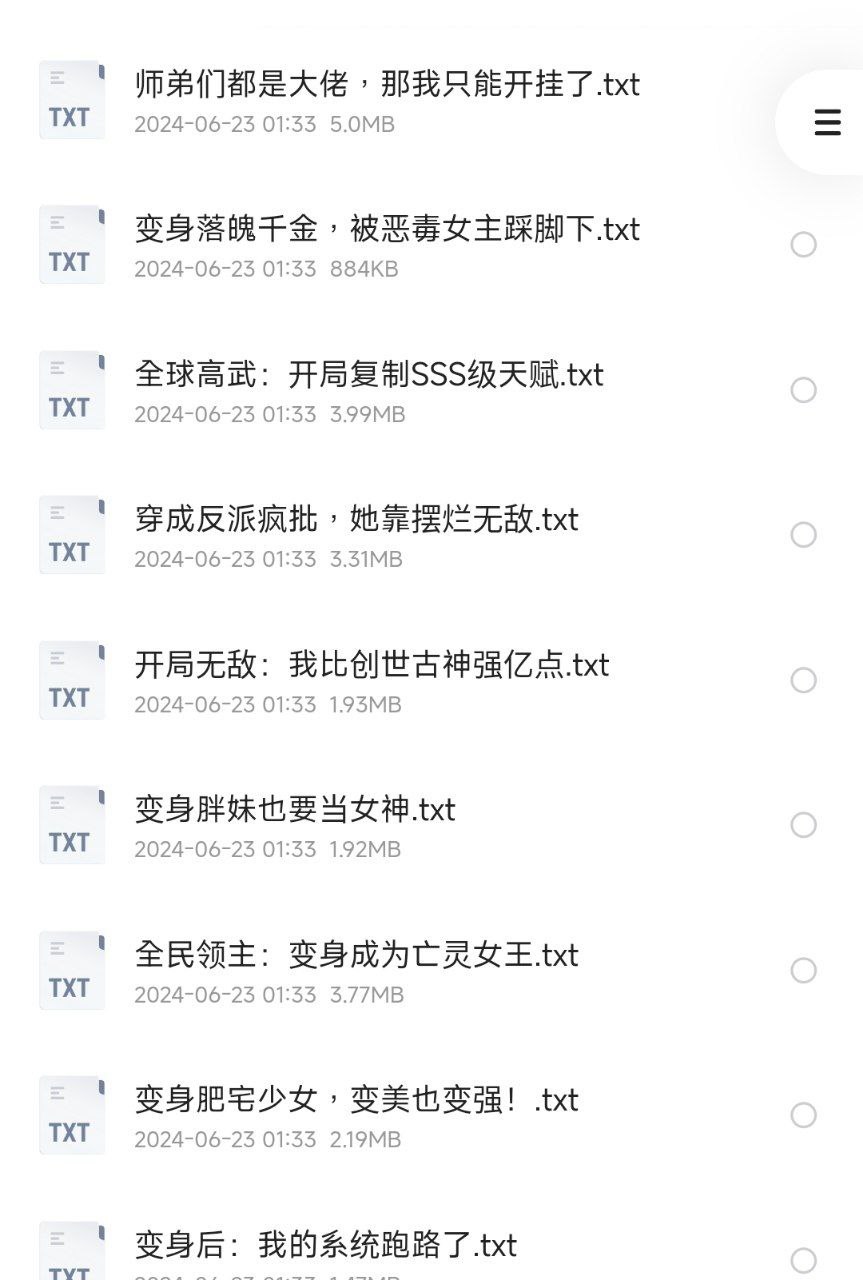Click the TXT icon beside 变身落魄千金 file
Screen dimensions: 863x1280
pyautogui.click(x=71, y=245)
